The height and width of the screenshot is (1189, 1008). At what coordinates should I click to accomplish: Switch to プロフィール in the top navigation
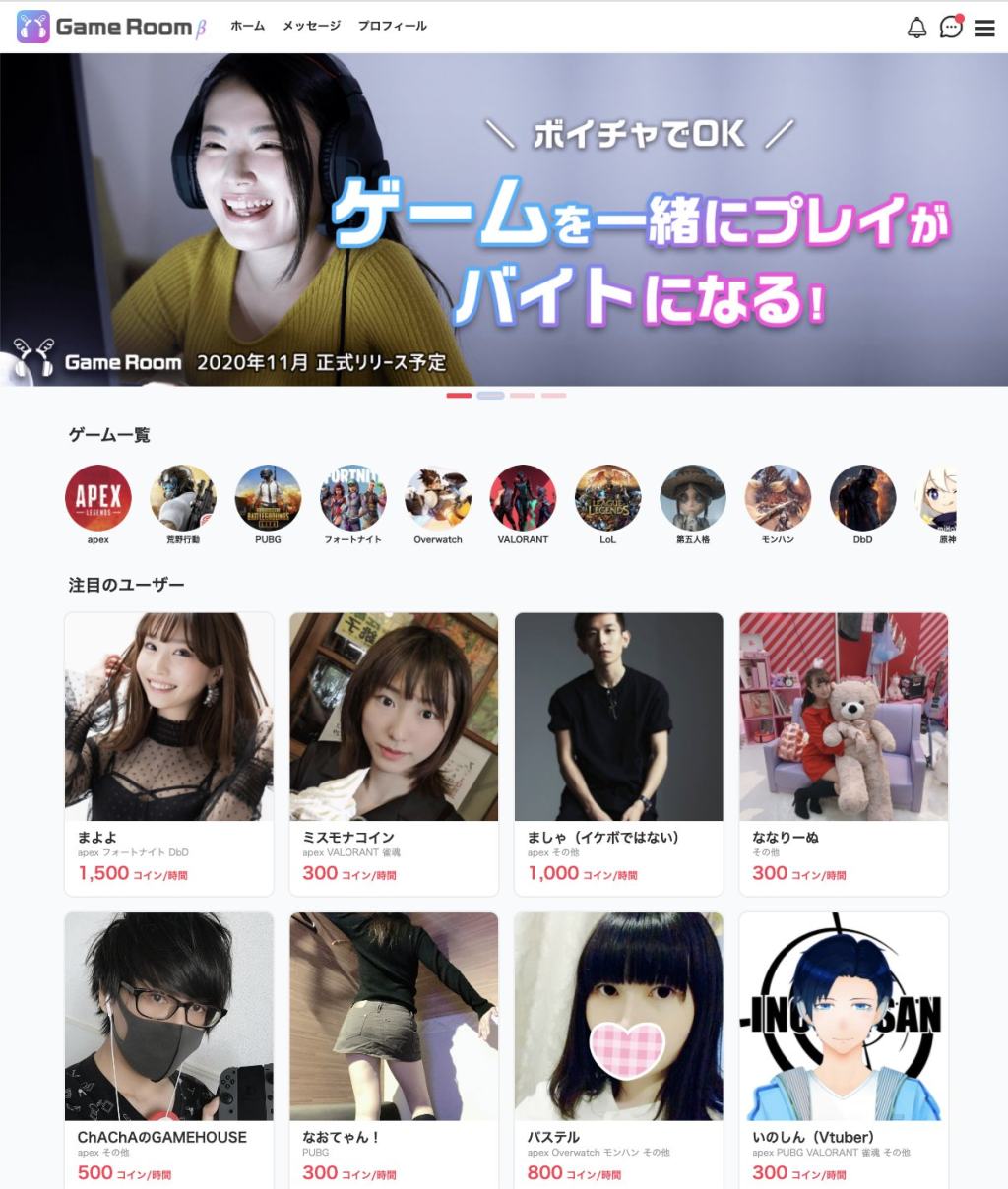(x=392, y=27)
